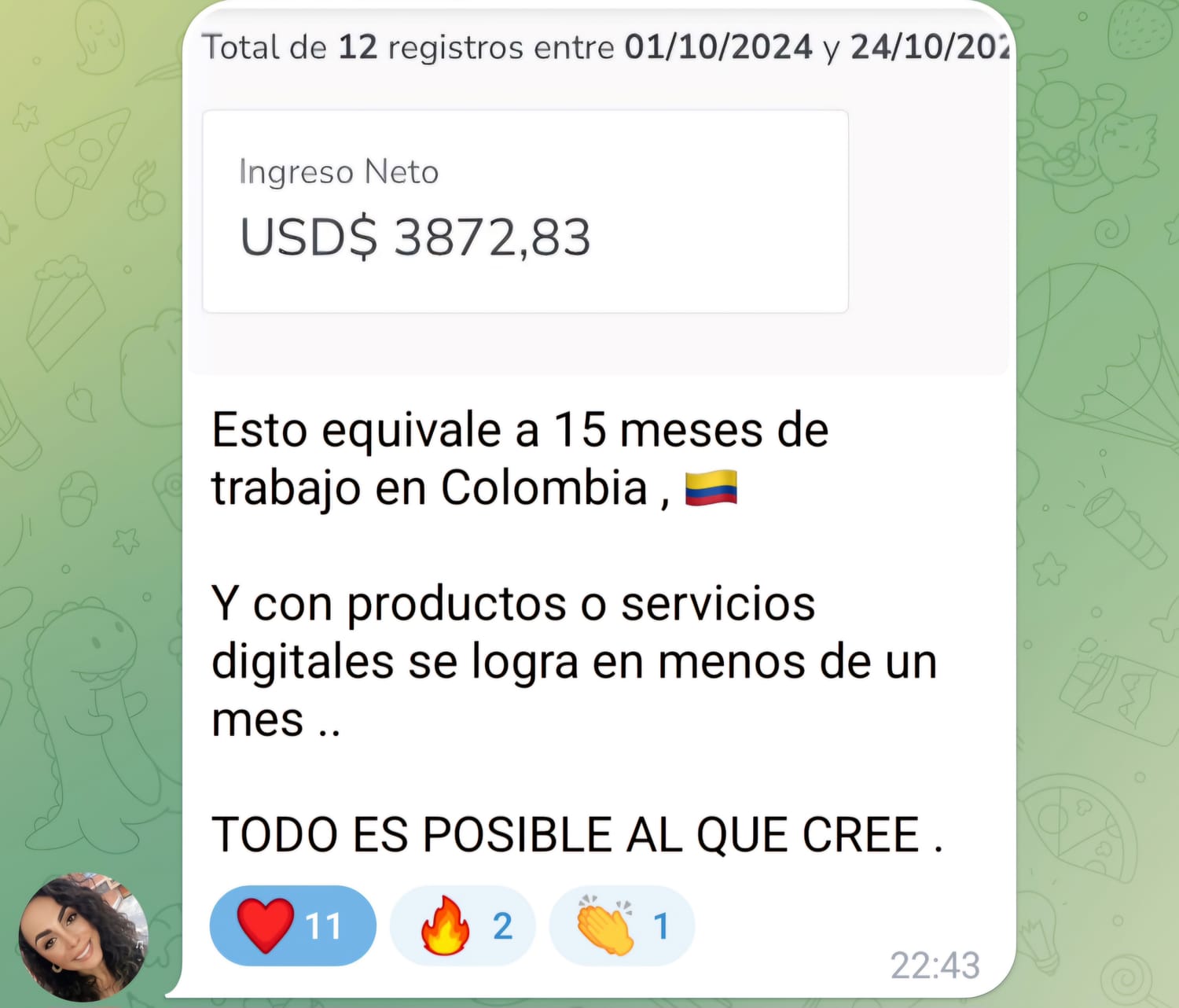Screen dimensions: 1179x1008
Task: Toggle the heart reaction with 11
Action: pyautogui.click(x=292, y=925)
